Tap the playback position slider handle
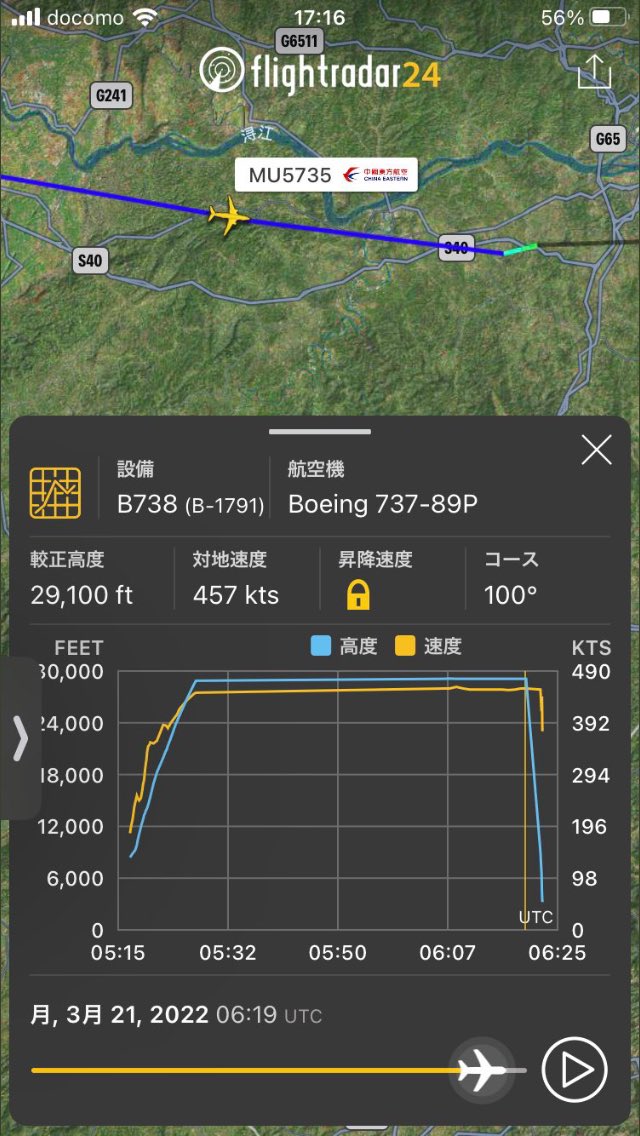 [x=483, y=1070]
